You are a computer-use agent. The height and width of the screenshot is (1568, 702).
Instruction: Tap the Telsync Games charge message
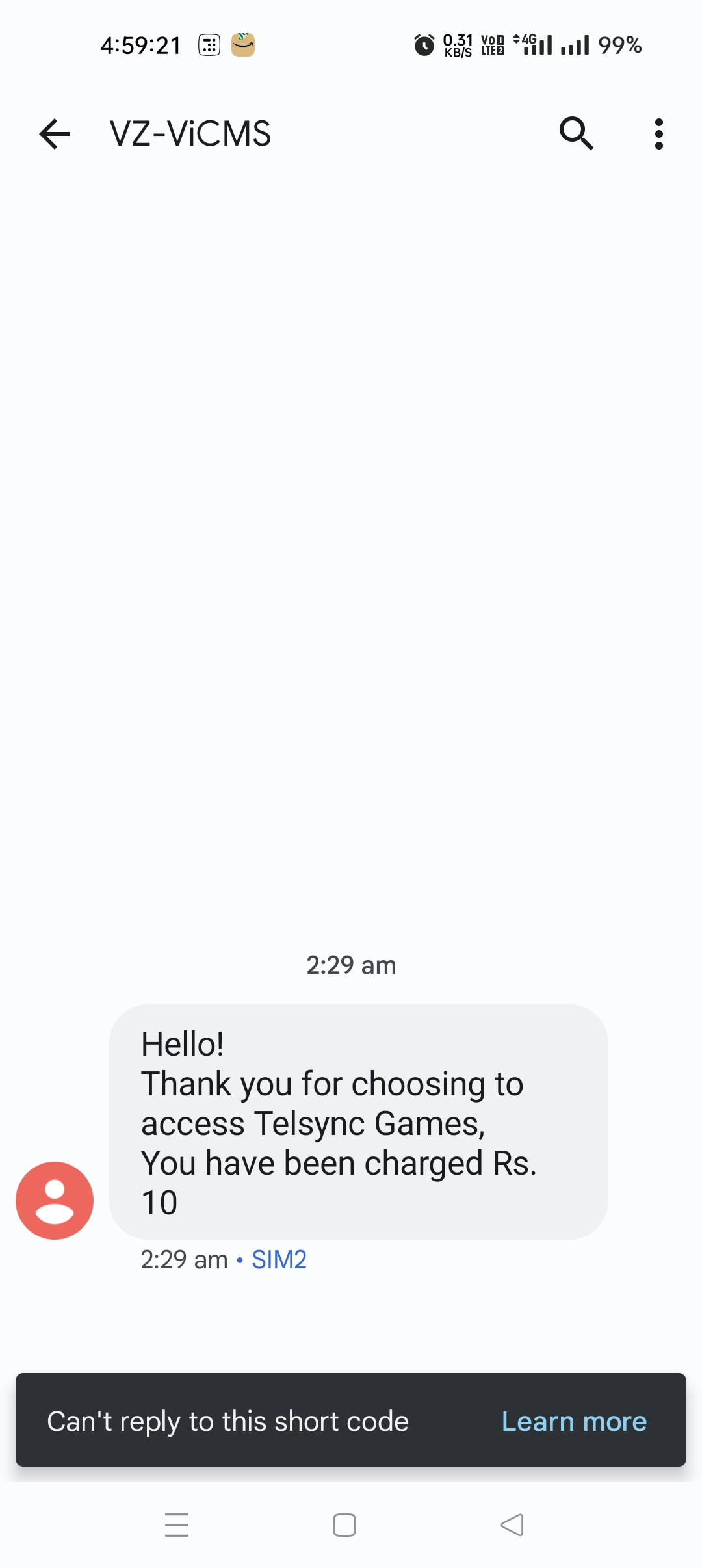coord(358,1122)
